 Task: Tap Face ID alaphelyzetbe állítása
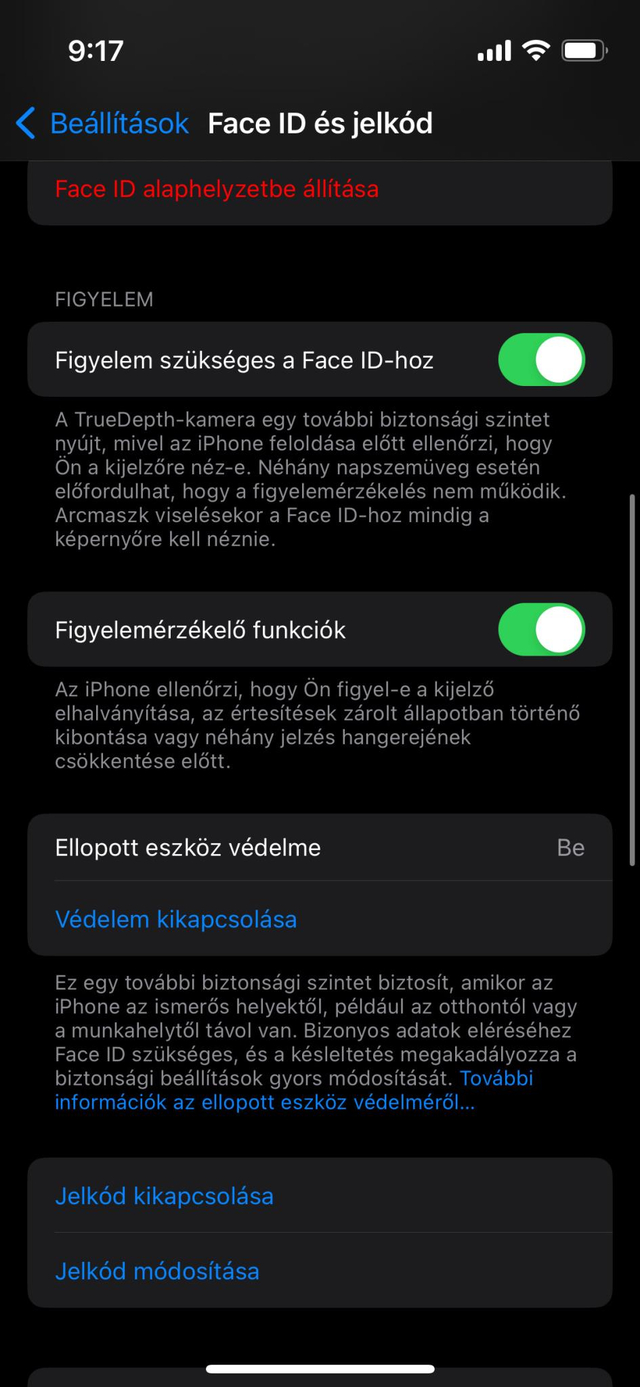point(217,189)
